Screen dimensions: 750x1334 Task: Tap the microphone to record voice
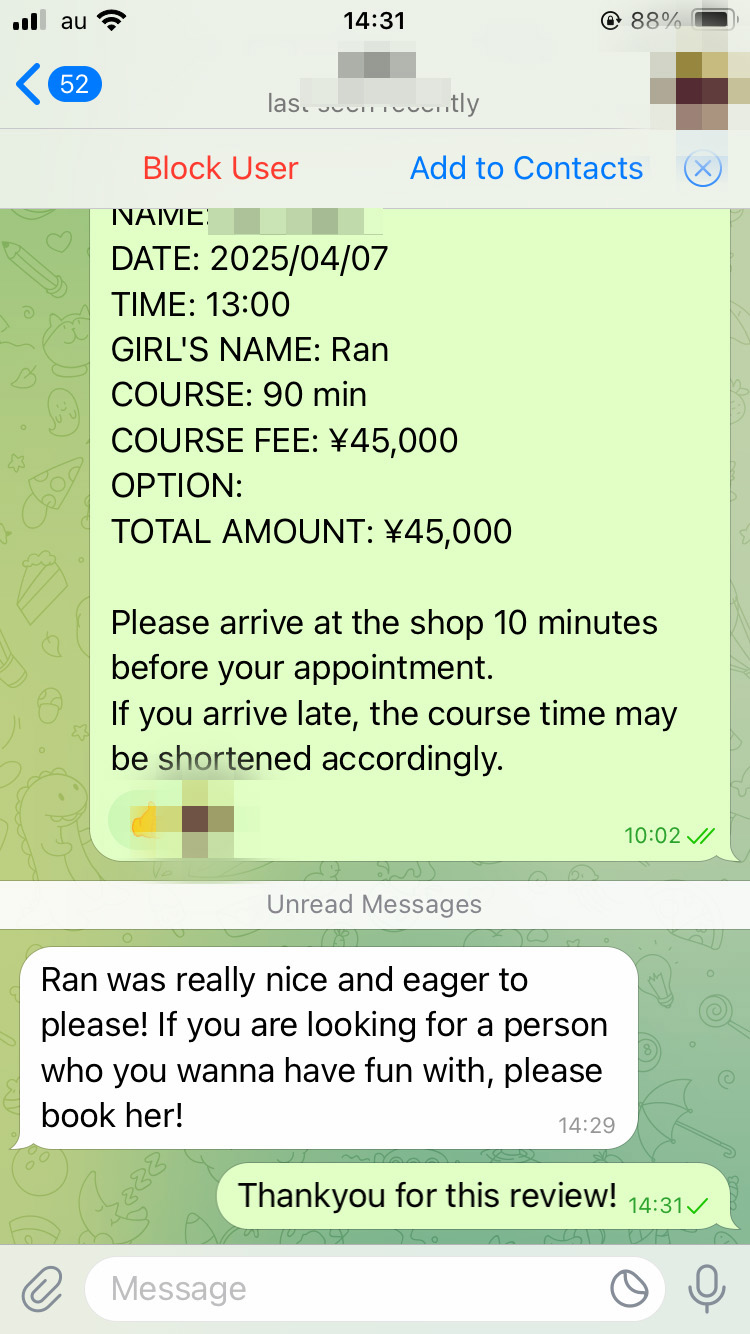click(707, 1288)
